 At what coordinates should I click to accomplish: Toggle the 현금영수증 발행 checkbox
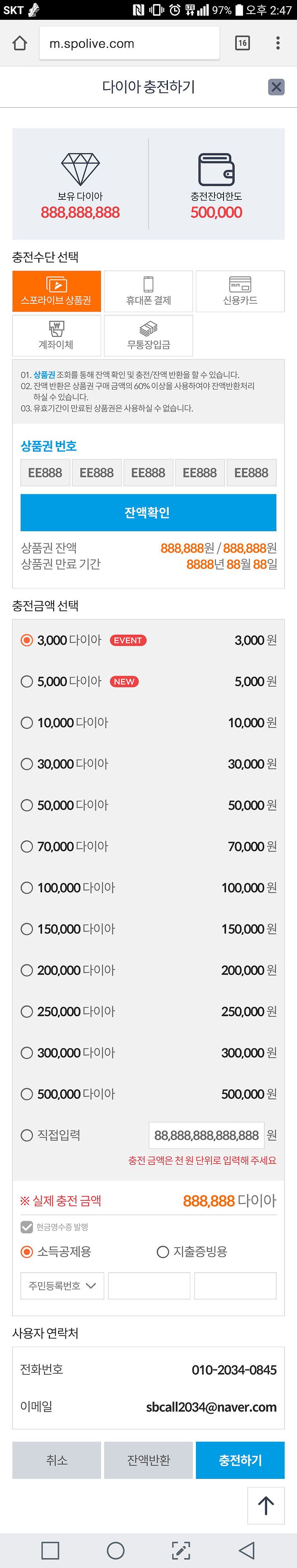(x=27, y=1227)
